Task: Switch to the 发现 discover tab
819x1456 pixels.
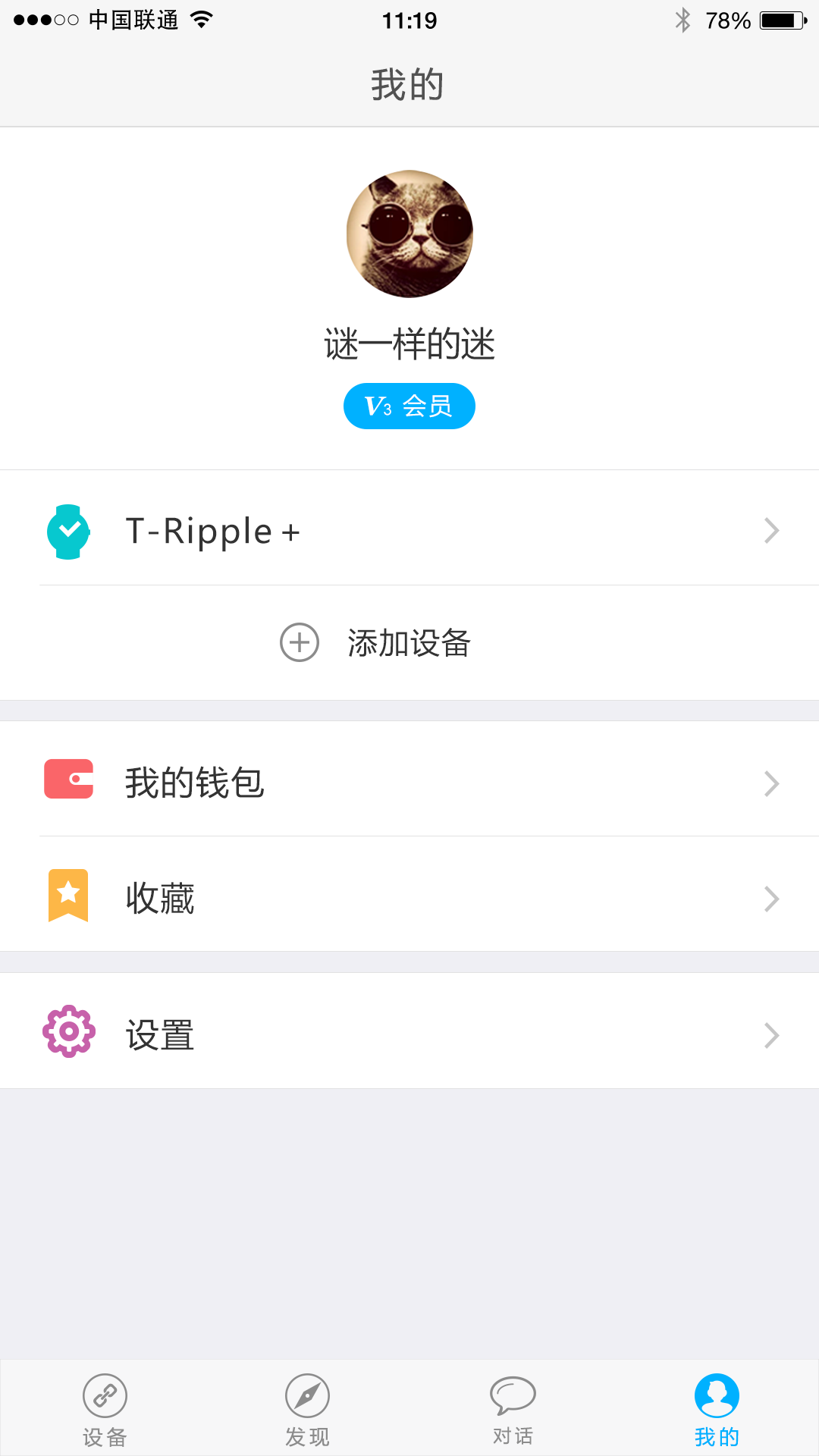Action: tap(307, 1409)
